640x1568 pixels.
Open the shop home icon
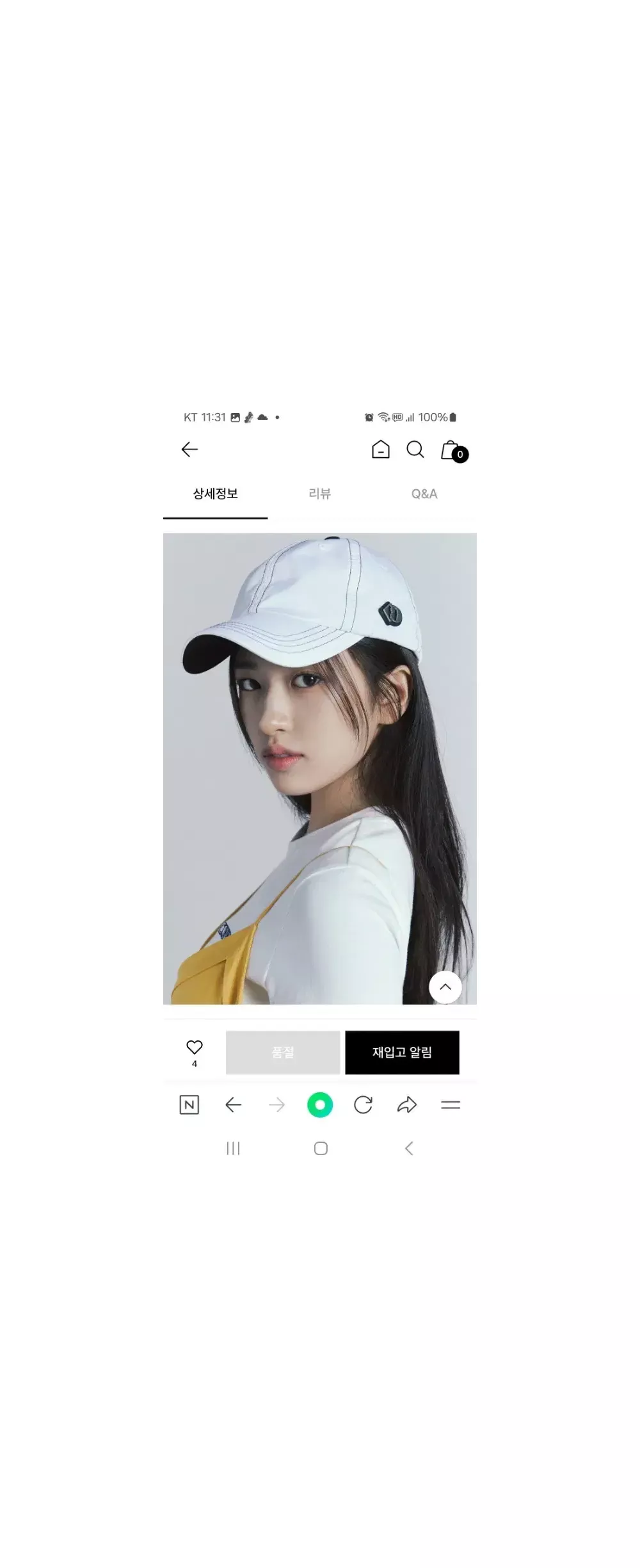tap(381, 449)
